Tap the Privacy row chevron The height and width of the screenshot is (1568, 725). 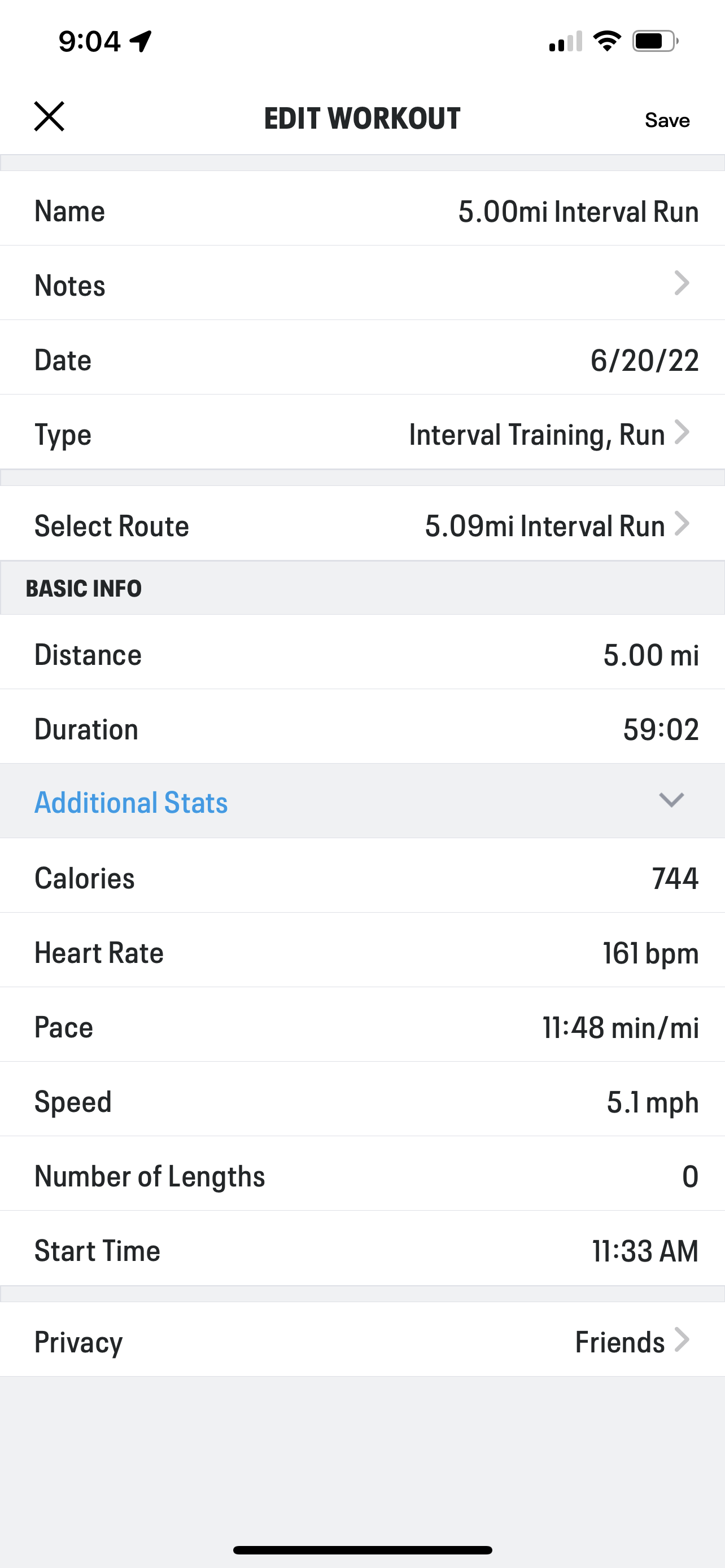coord(682,1341)
